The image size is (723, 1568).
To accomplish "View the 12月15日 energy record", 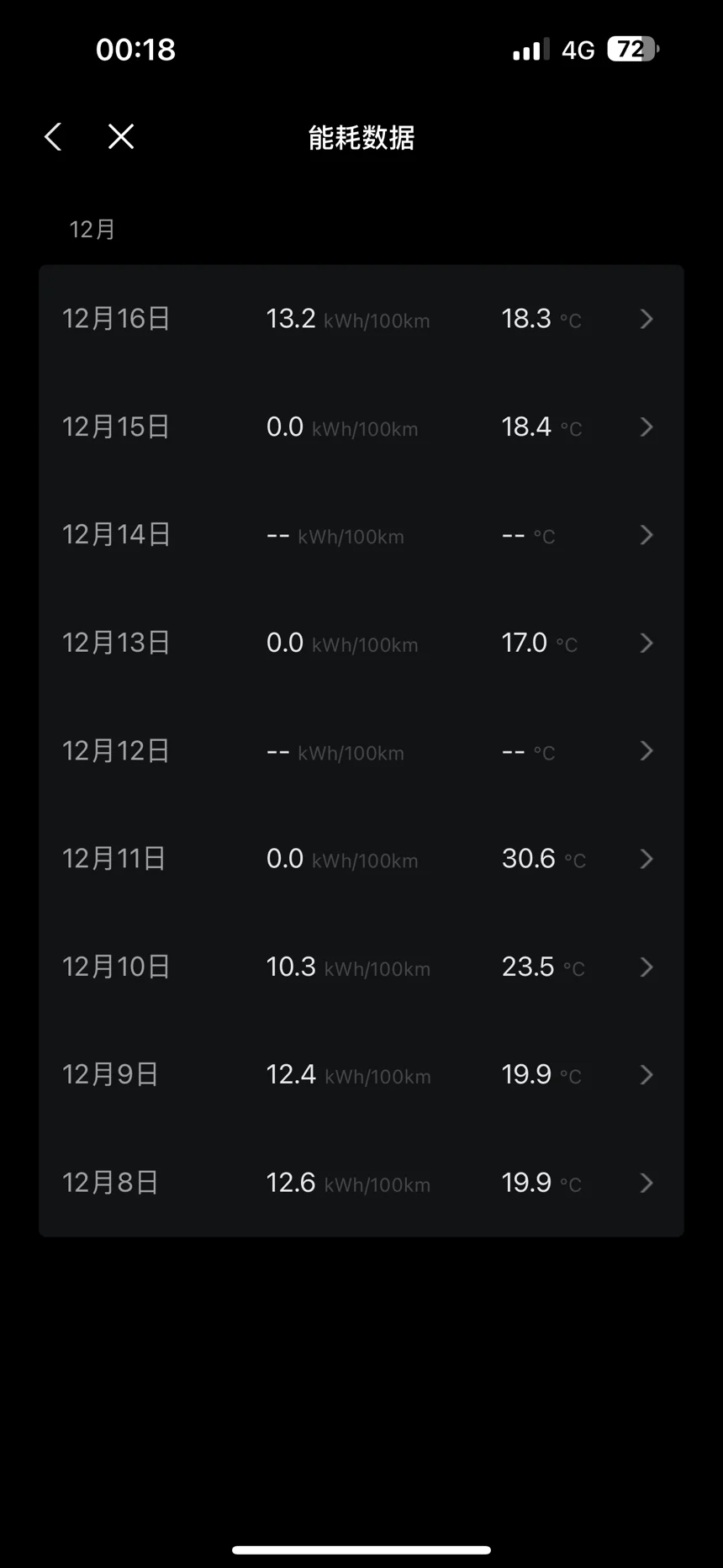I will pyautogui.click(x=361, y=427).
